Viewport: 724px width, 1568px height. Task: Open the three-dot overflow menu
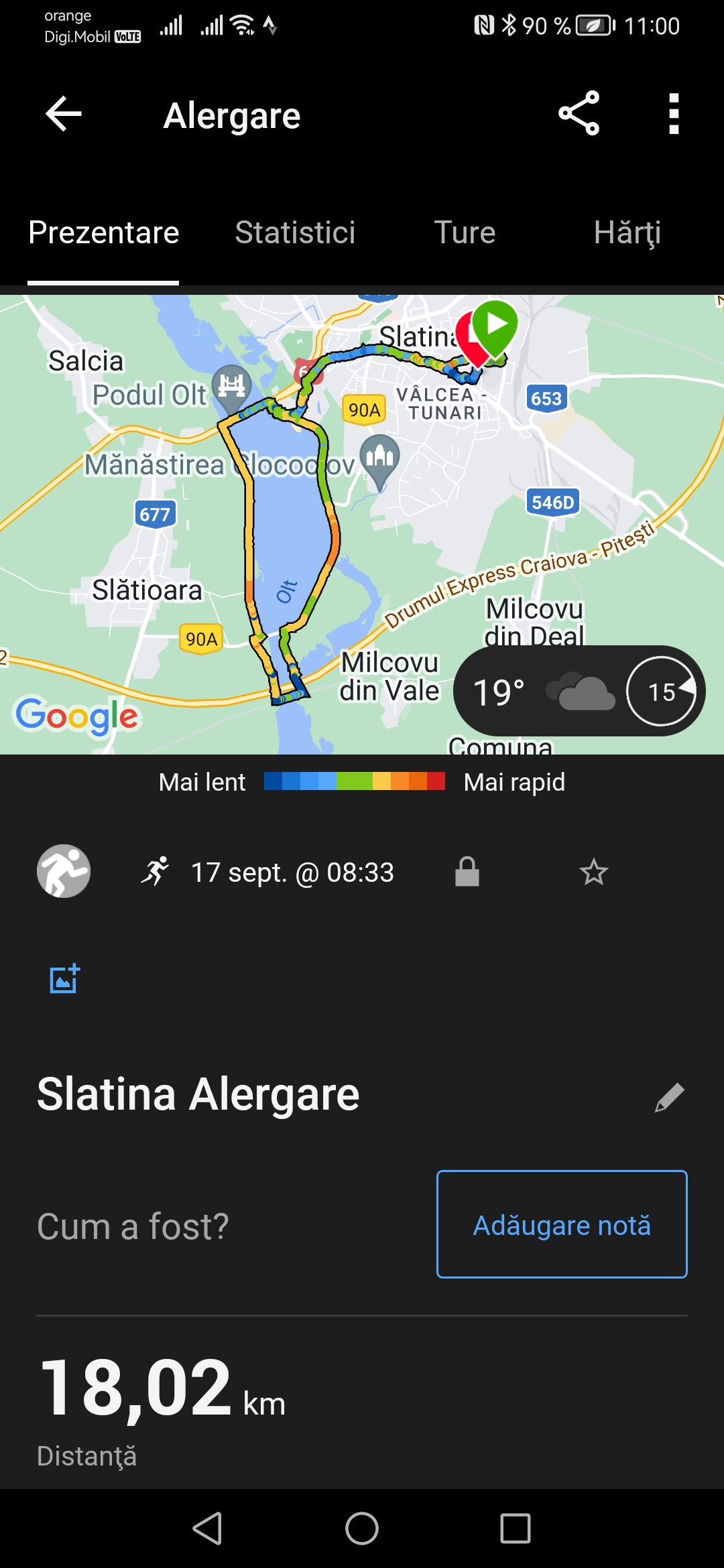pyautogui.click(x=674, y=114)
